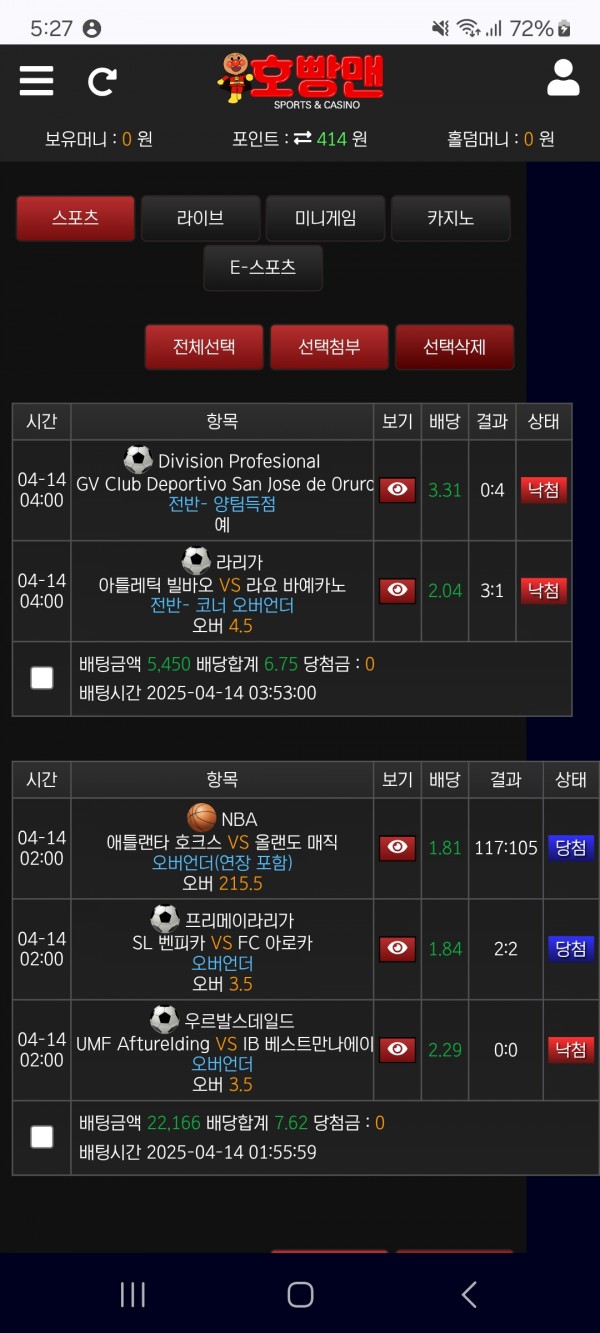Switch to the 스포츠 tab
The height and width of the screenshot is (1333, 600).
[75, 217]
